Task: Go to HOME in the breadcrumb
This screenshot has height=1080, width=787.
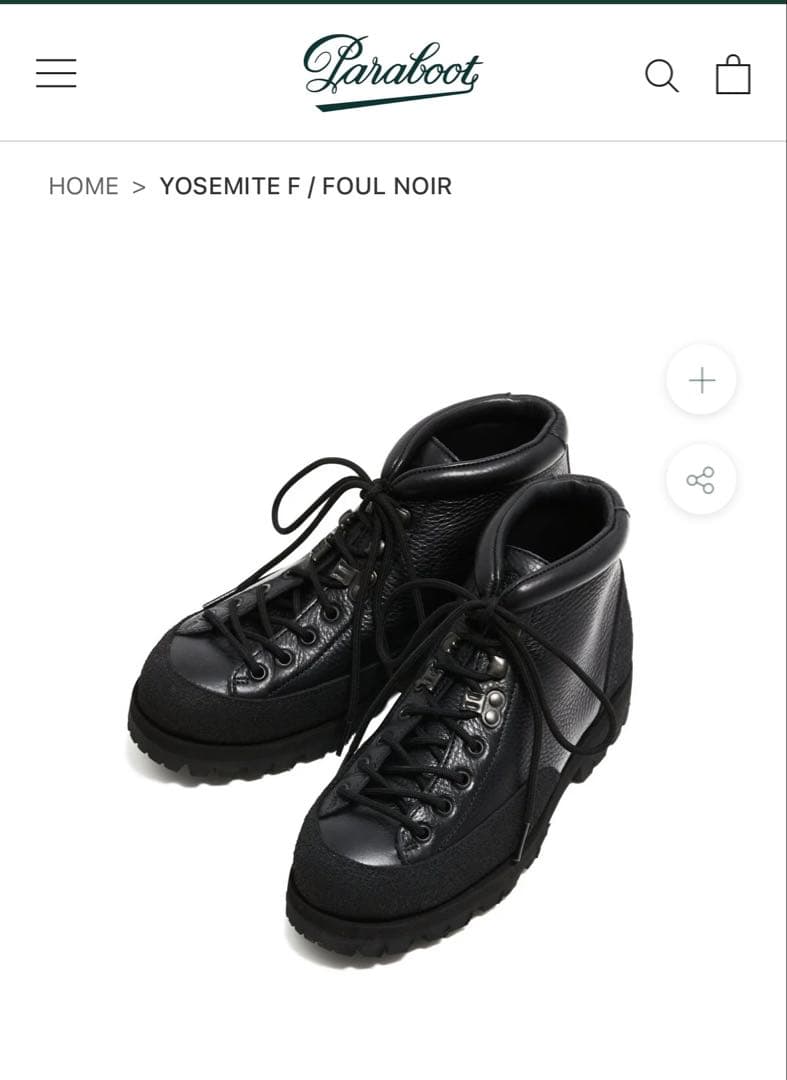Action: coord(83,186)
